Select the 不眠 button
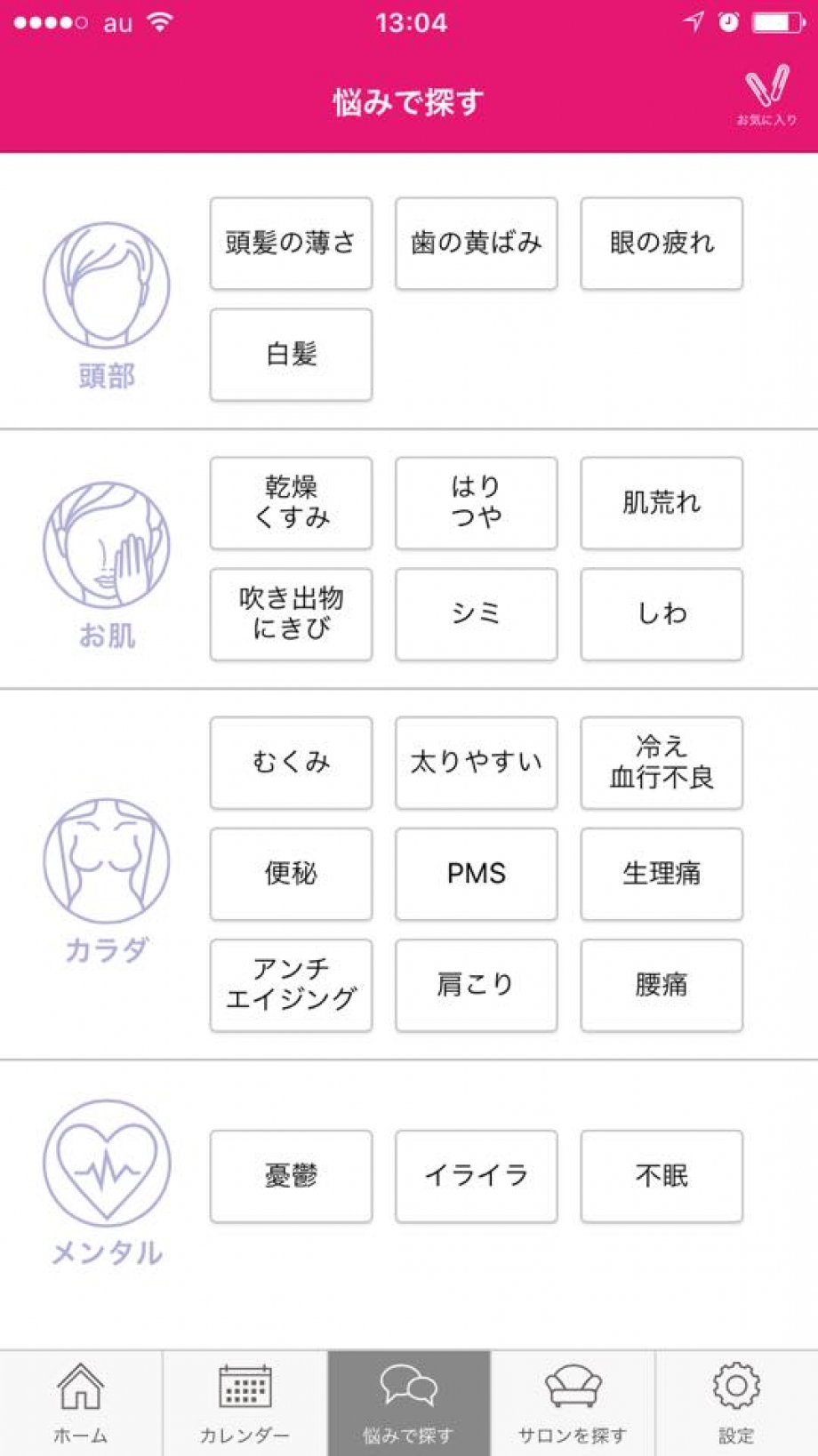The image size is (818, 1456). [x=661, y=1175]
